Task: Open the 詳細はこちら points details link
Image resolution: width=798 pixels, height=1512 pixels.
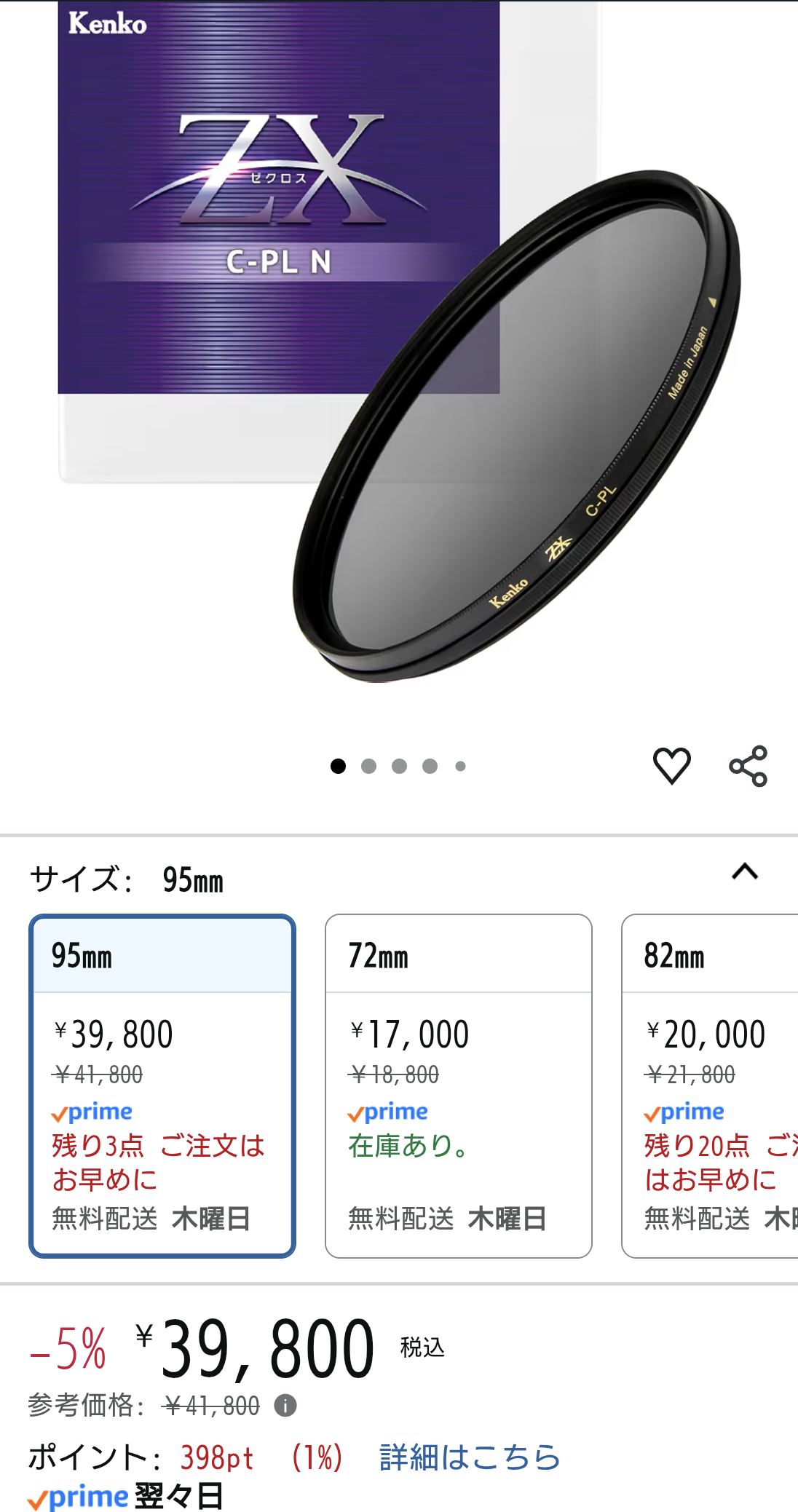Action: click(x=470, y=1457)
